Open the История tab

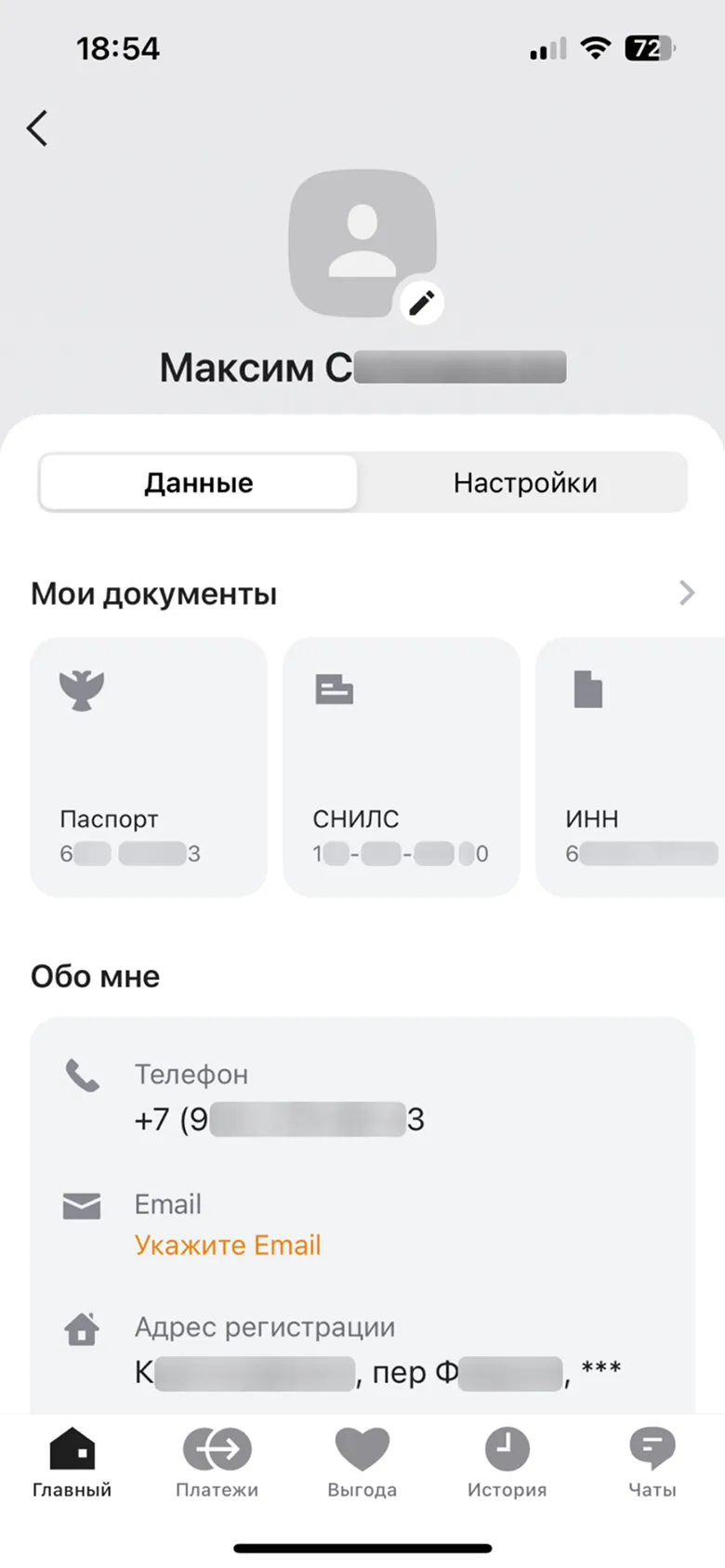click(x=507, y=1462)
